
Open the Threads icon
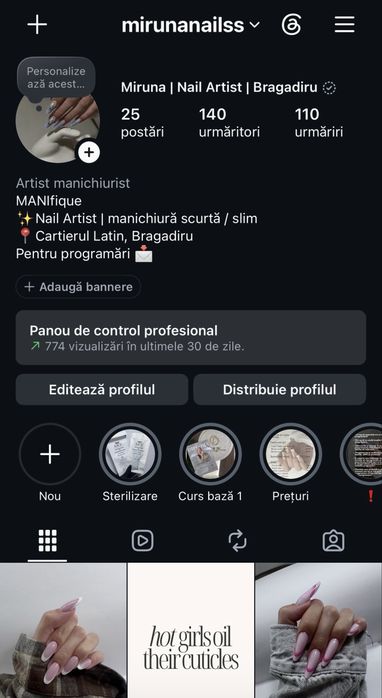(292, 24)
